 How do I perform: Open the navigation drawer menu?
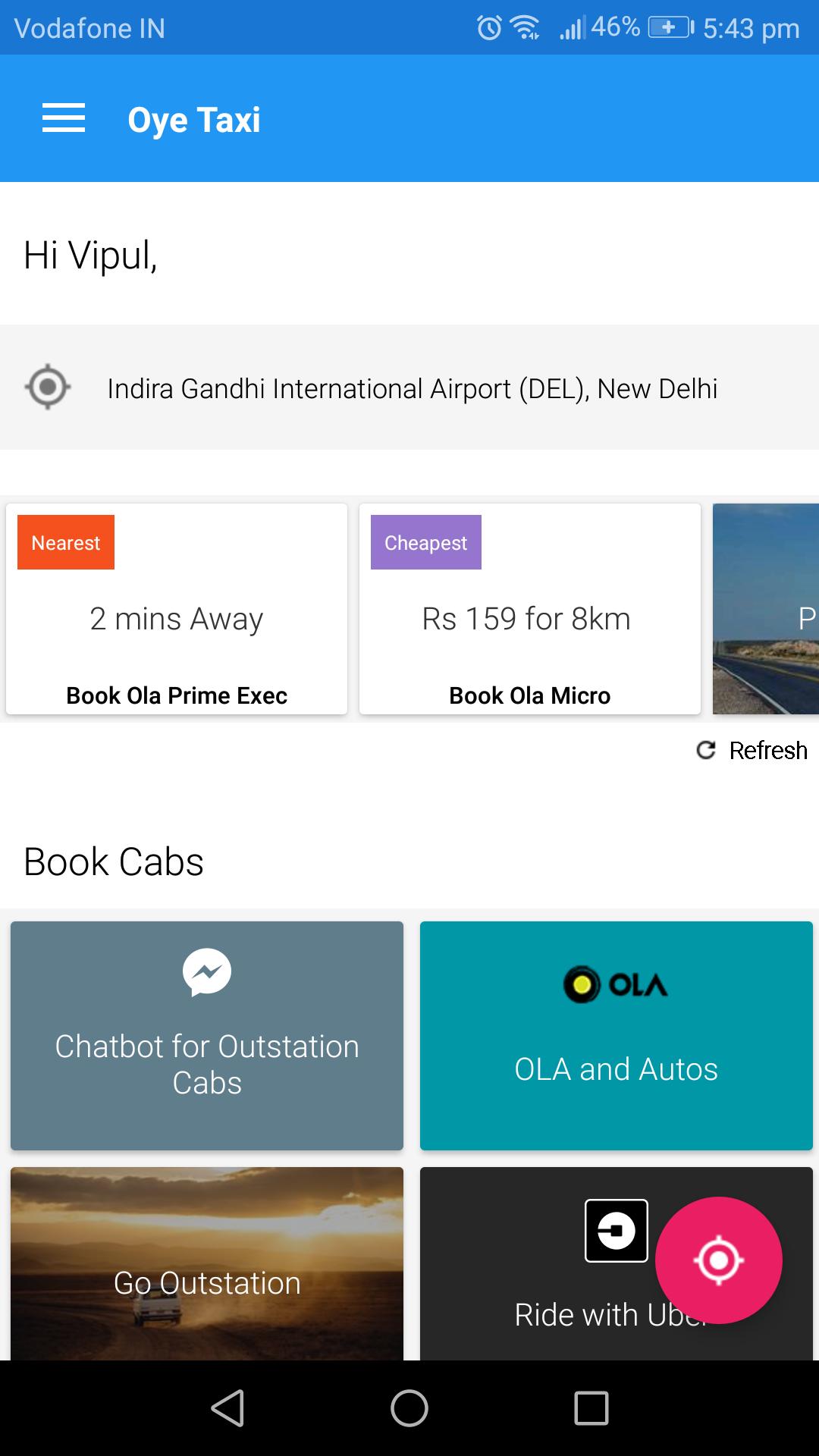click(x=62, y=118)
